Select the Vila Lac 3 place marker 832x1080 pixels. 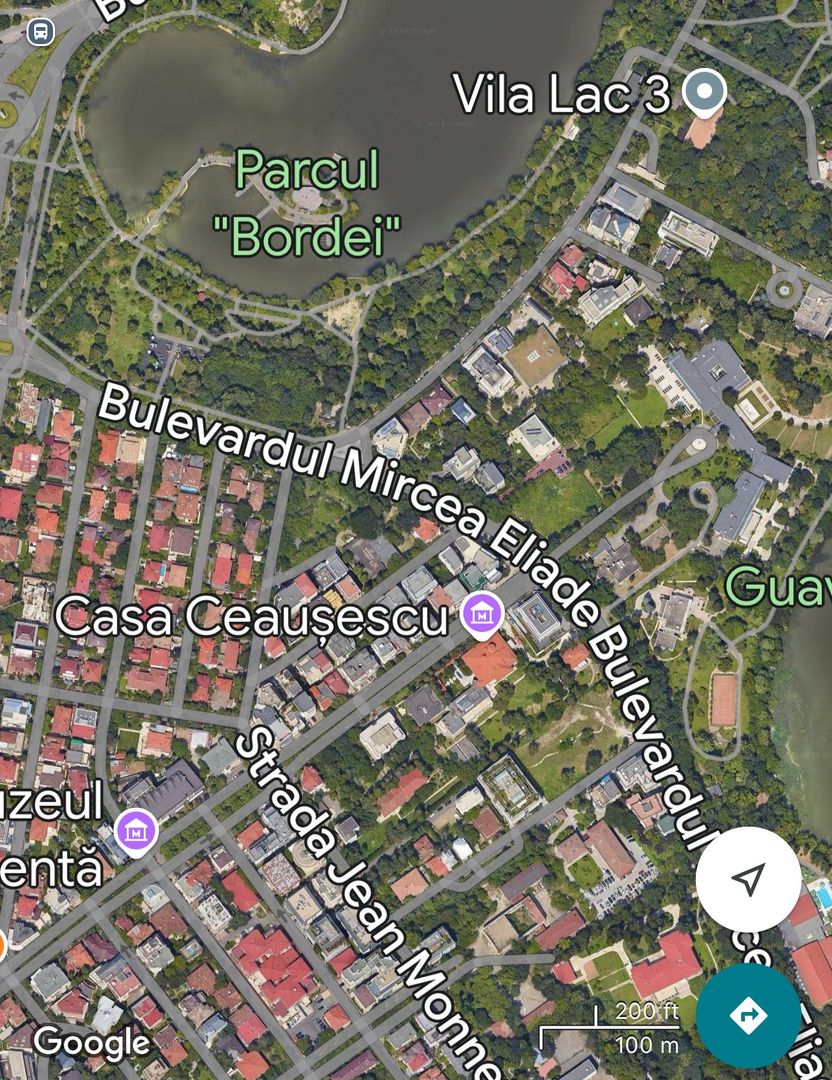705,92
